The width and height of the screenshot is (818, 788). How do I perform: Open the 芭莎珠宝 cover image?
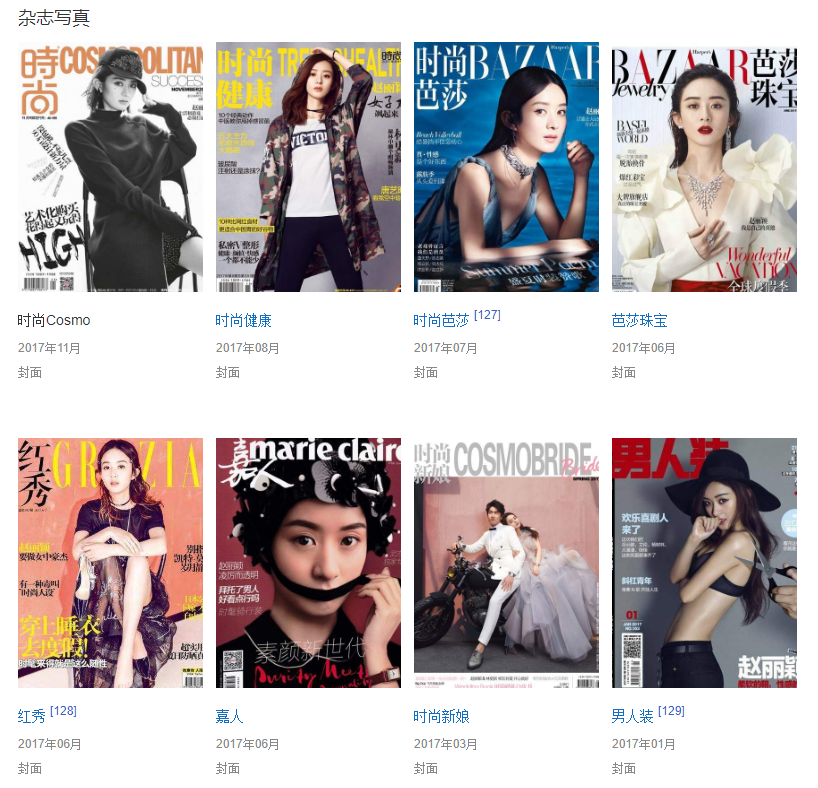pyautogui.click(x=704, y=167)
